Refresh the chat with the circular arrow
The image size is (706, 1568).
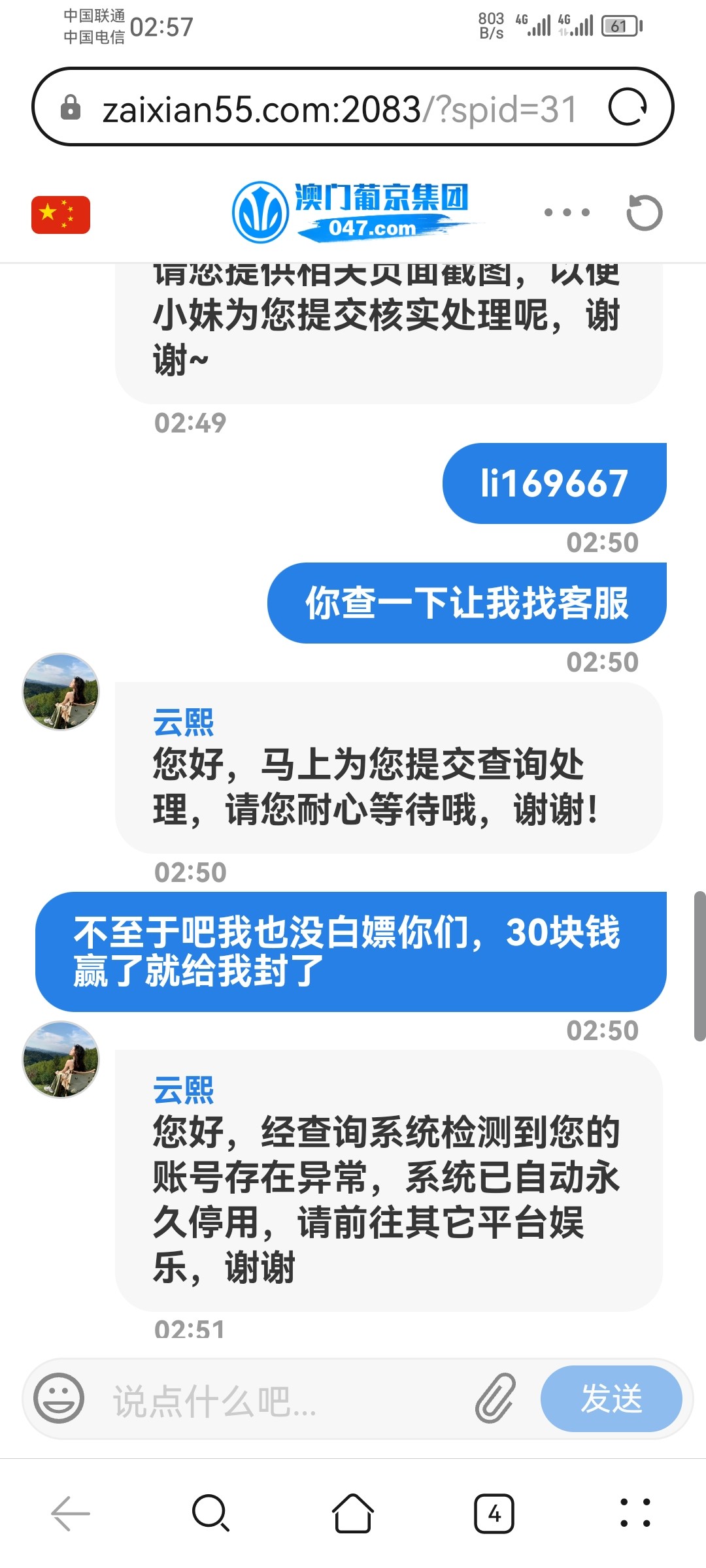click(644, 213)
